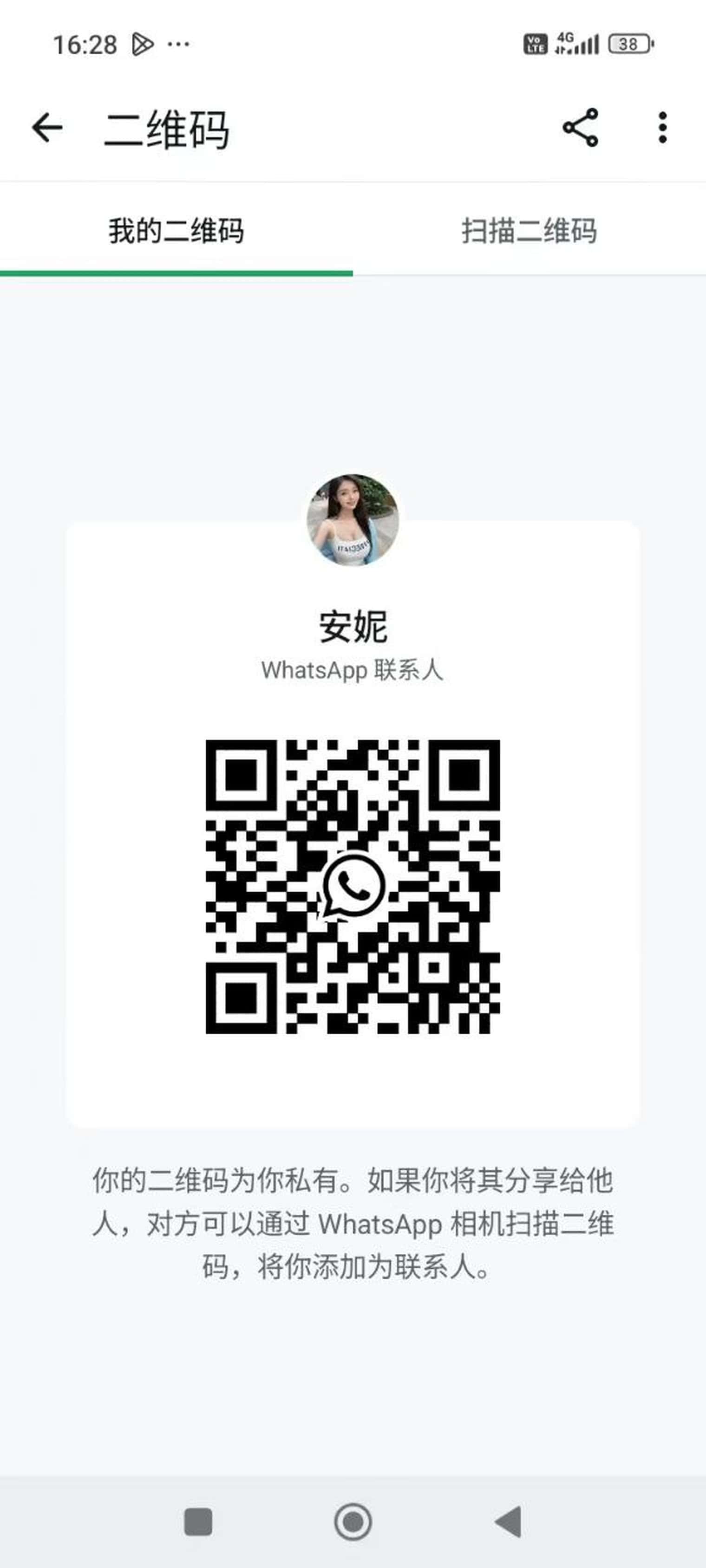Tap the system home button
The image size is (706, 1568).
353,1522
